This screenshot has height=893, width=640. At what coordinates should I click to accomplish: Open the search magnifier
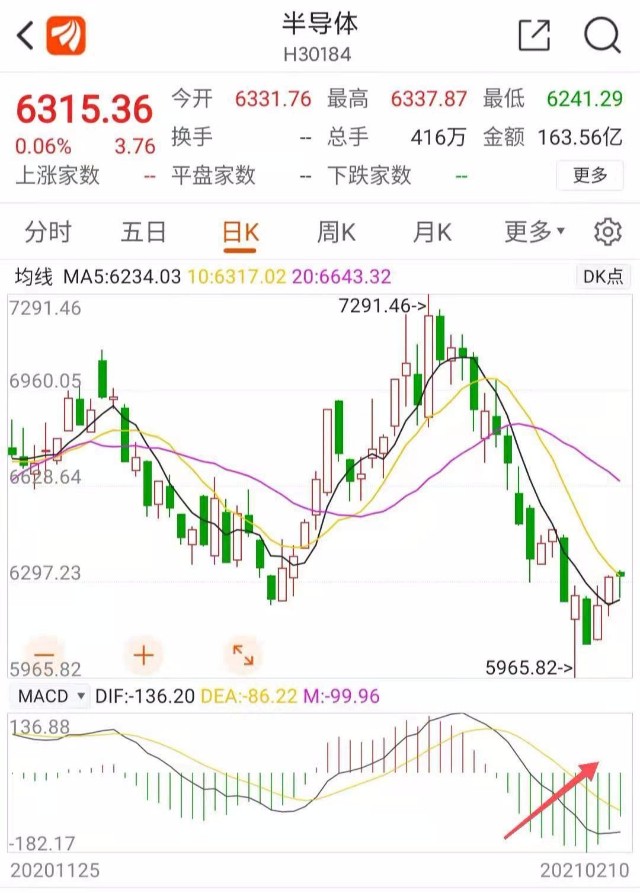[x=602, y=35]
